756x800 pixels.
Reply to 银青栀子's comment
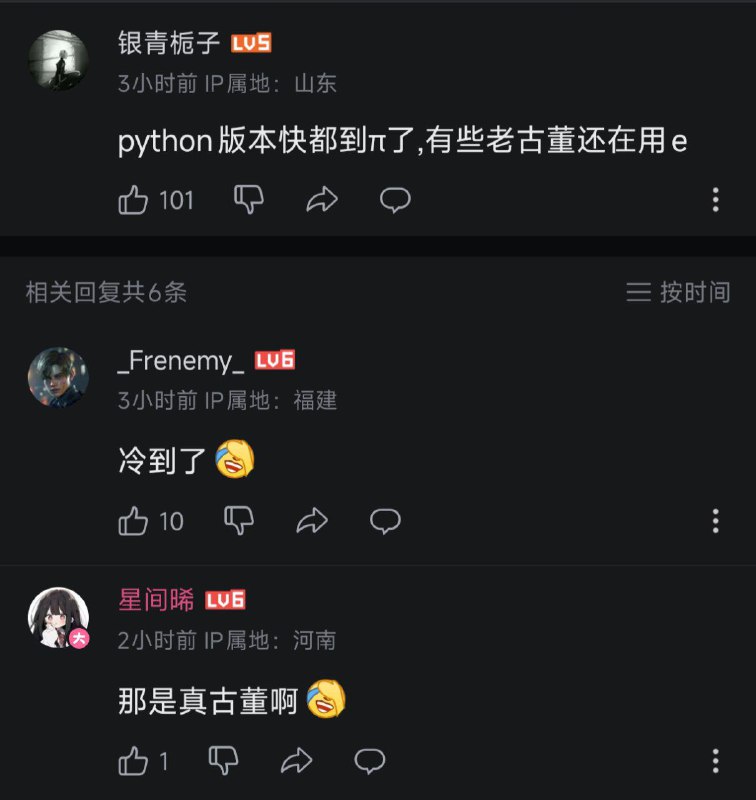(x=395, y=200)
